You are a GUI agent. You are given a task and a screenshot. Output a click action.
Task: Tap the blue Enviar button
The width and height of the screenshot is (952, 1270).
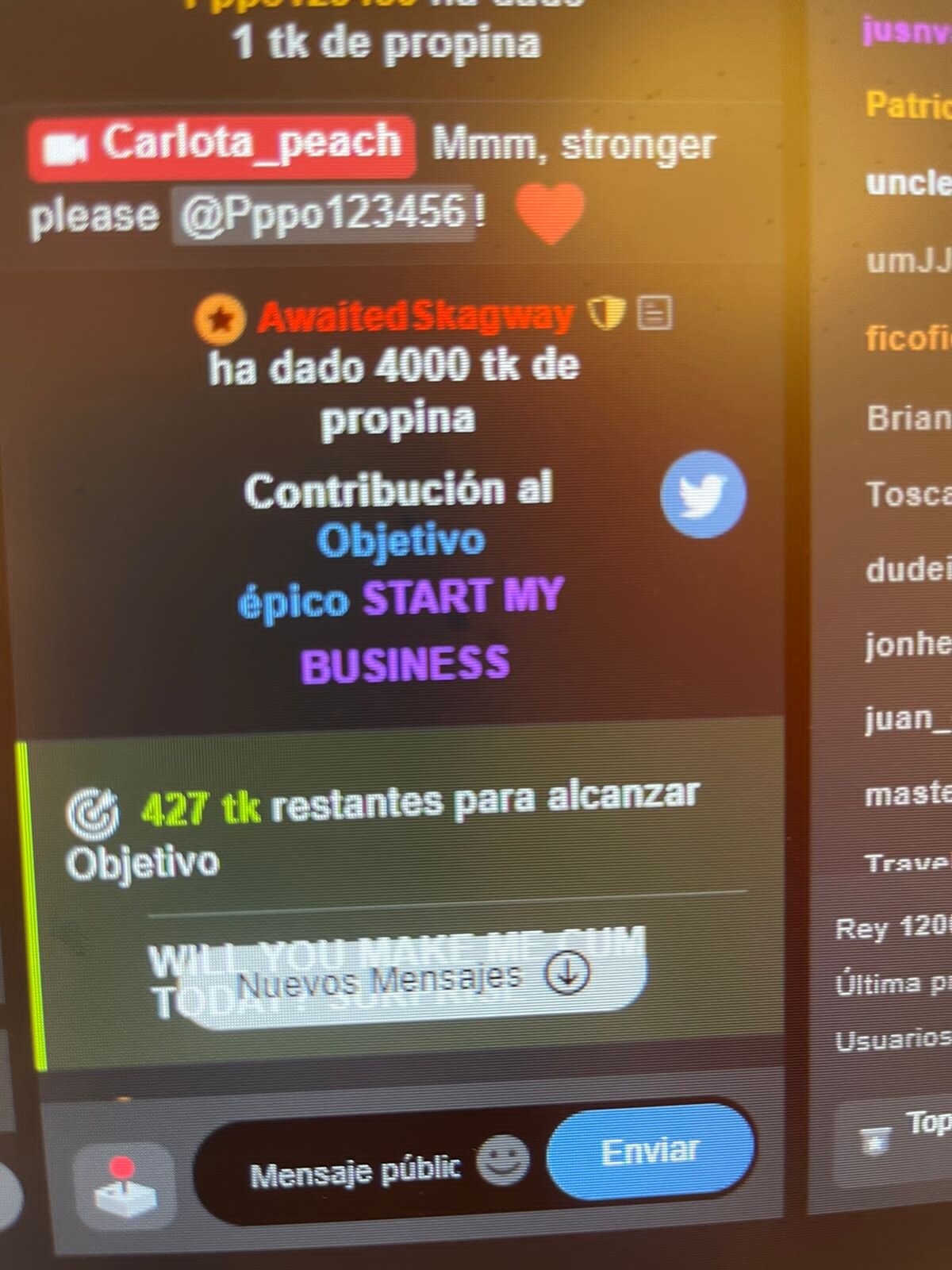pyautogui.click(x=651, y=1151)
